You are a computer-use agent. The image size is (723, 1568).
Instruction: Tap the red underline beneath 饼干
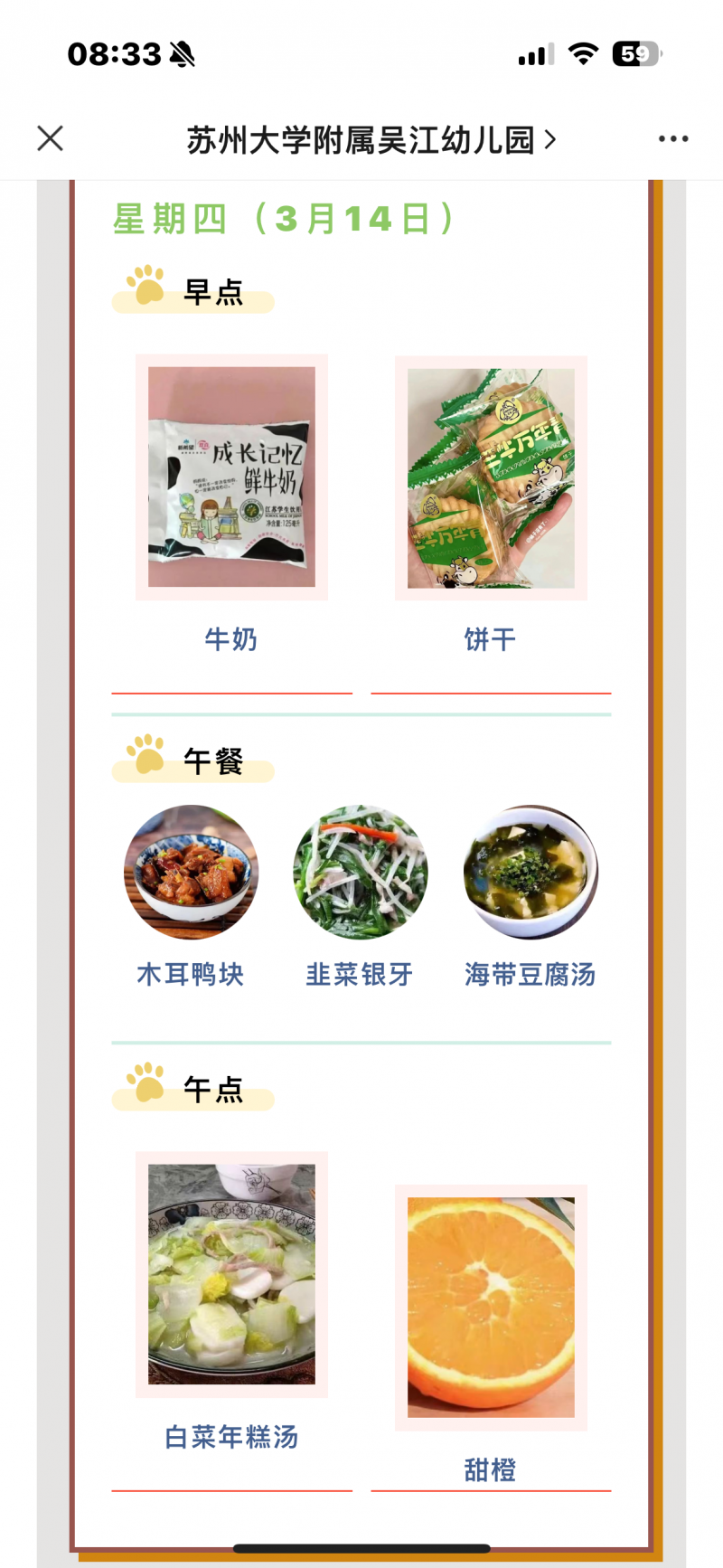point(490,694)
